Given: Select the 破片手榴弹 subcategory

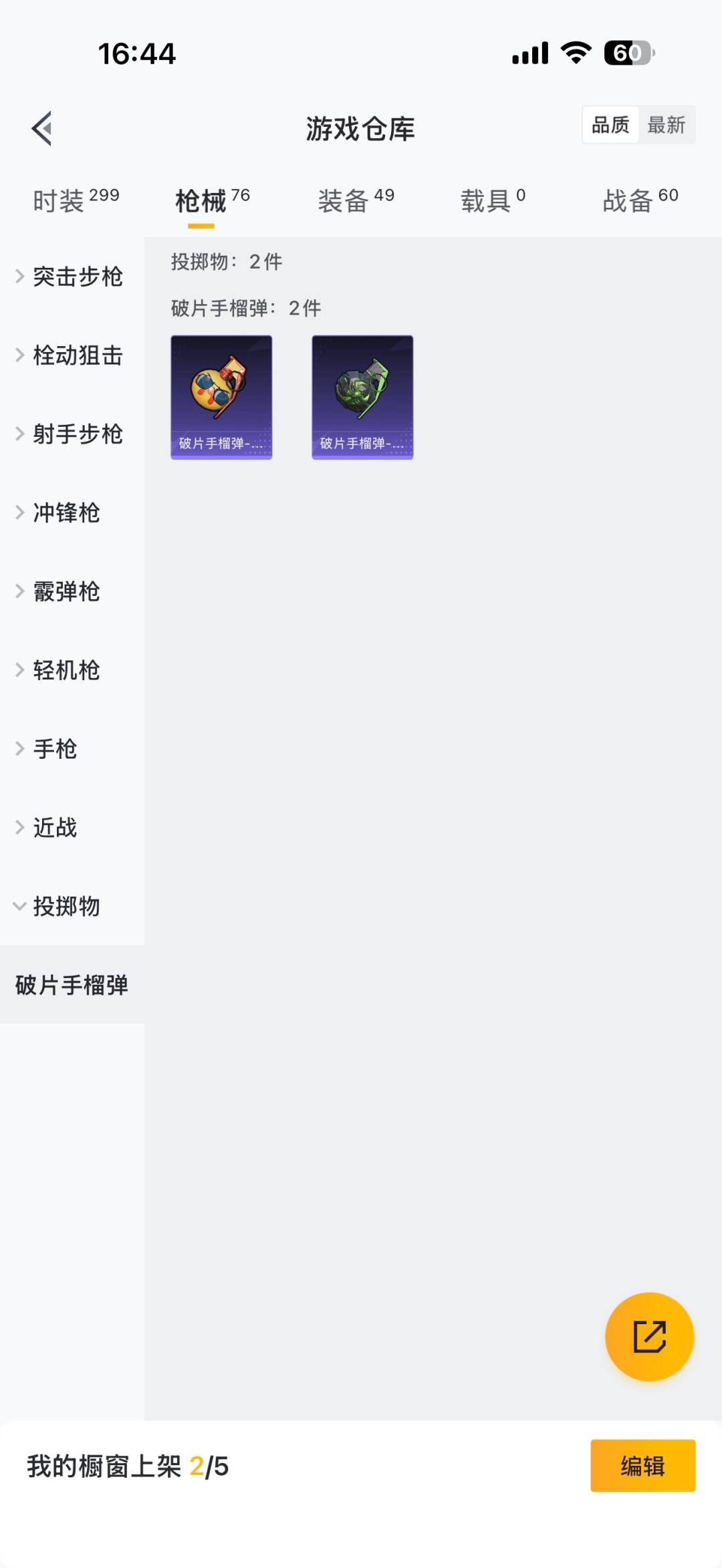Looking at the screenshot, I should 72,985.
